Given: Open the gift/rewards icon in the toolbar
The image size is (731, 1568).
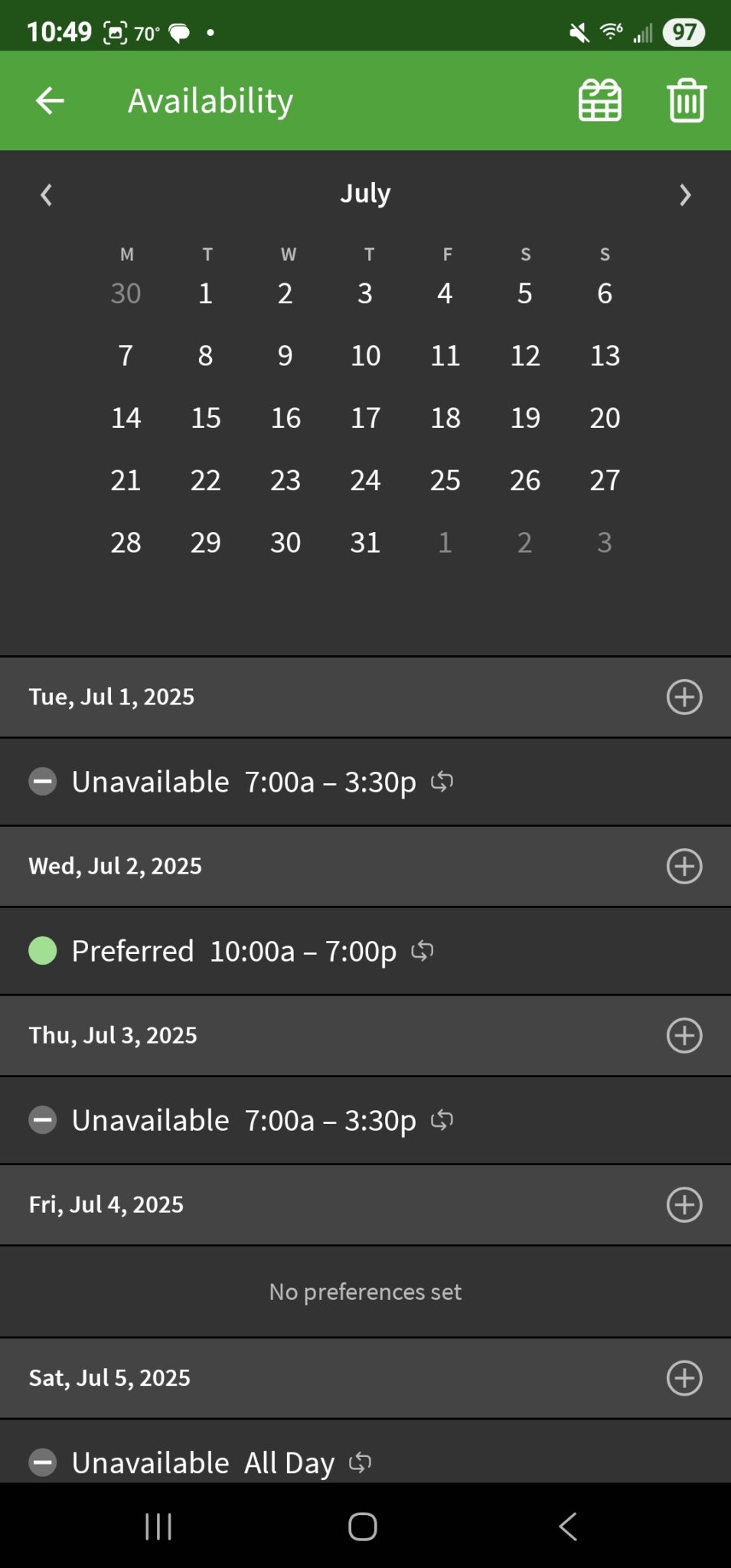Looking at the screenshot, I should 600,100.
